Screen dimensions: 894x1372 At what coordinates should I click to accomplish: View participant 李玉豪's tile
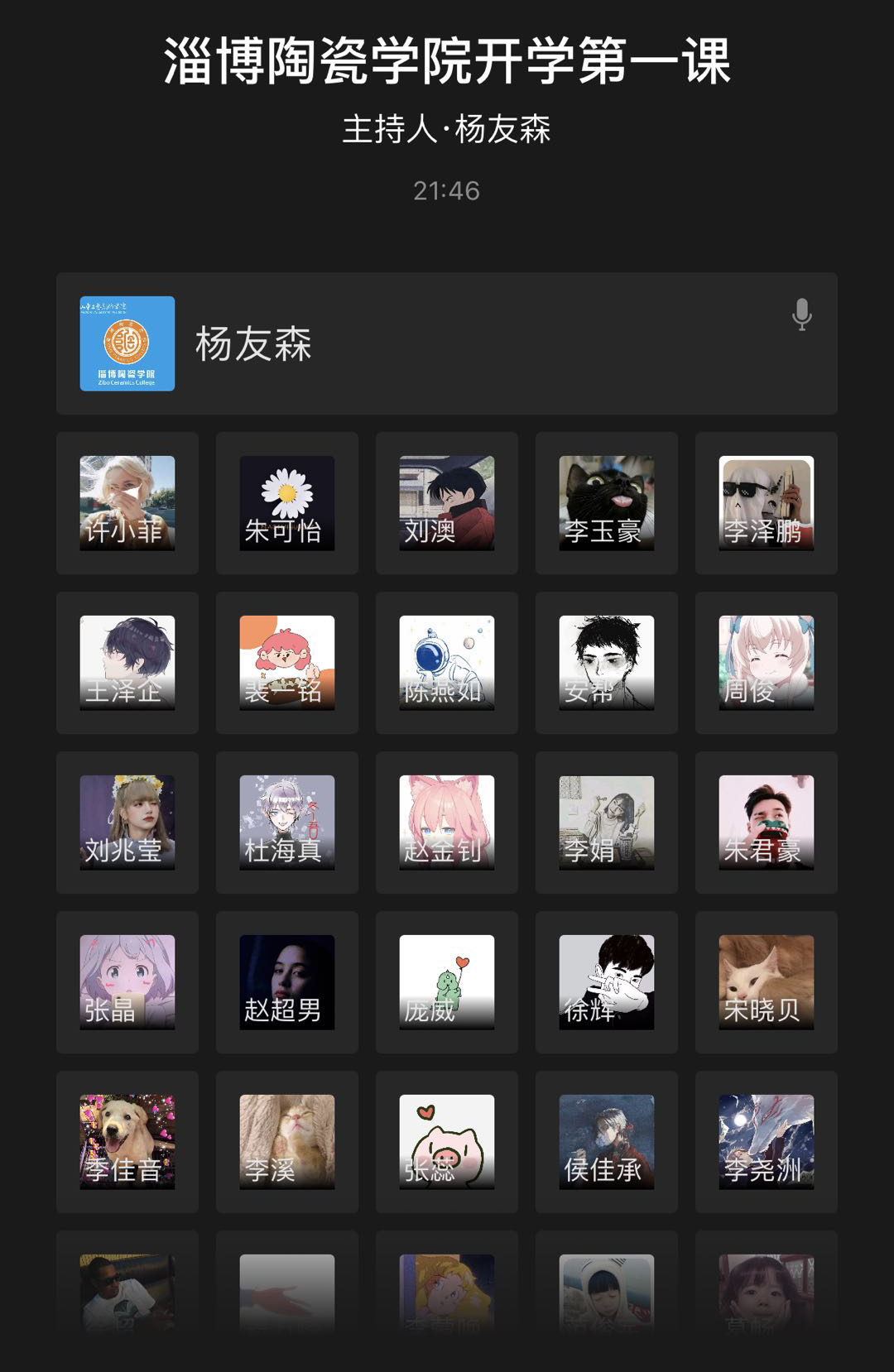point(607,503)
